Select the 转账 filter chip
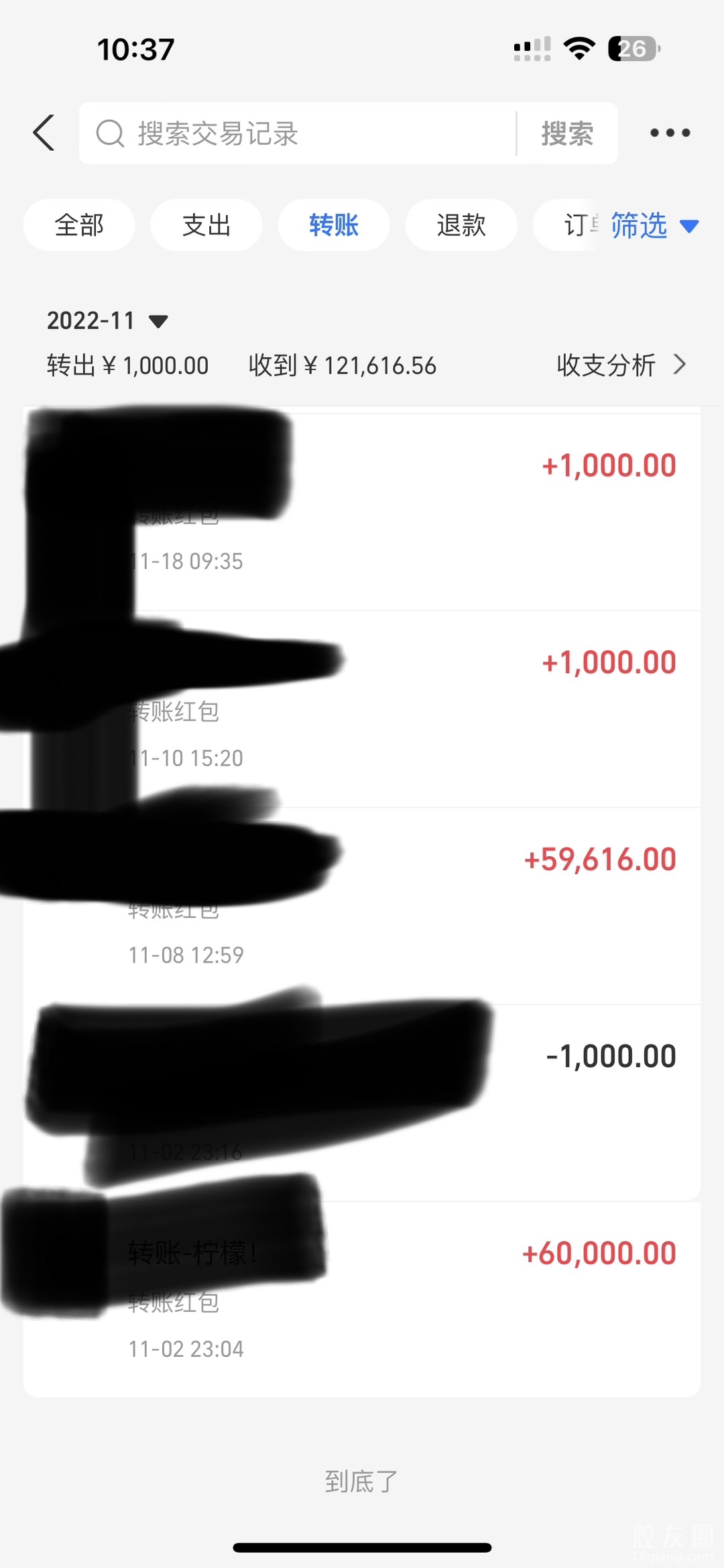The width and height of the screenshot is (724, 1568). [x=334, y=225]
